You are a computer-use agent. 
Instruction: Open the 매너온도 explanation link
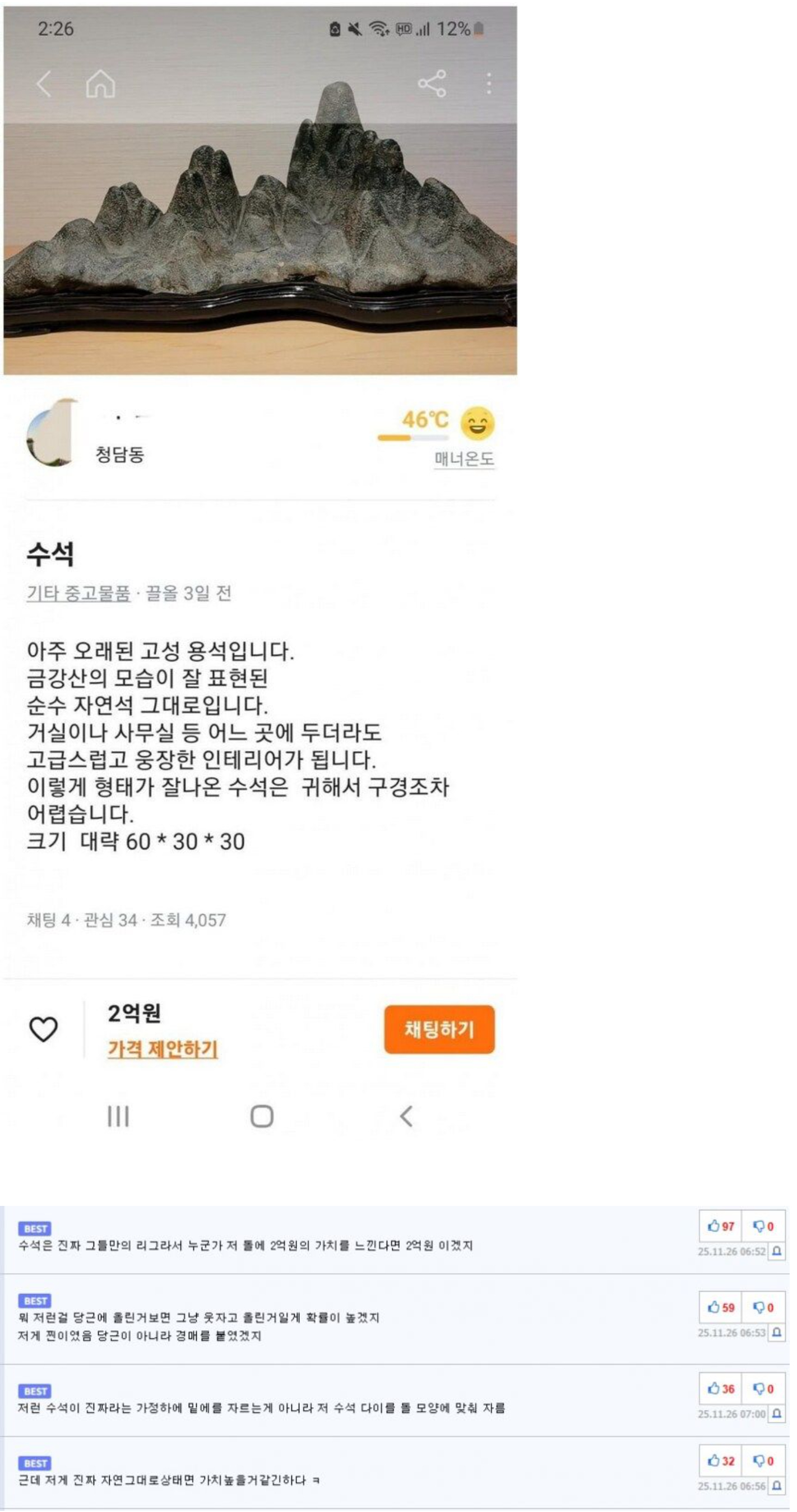tap(464, 459)
